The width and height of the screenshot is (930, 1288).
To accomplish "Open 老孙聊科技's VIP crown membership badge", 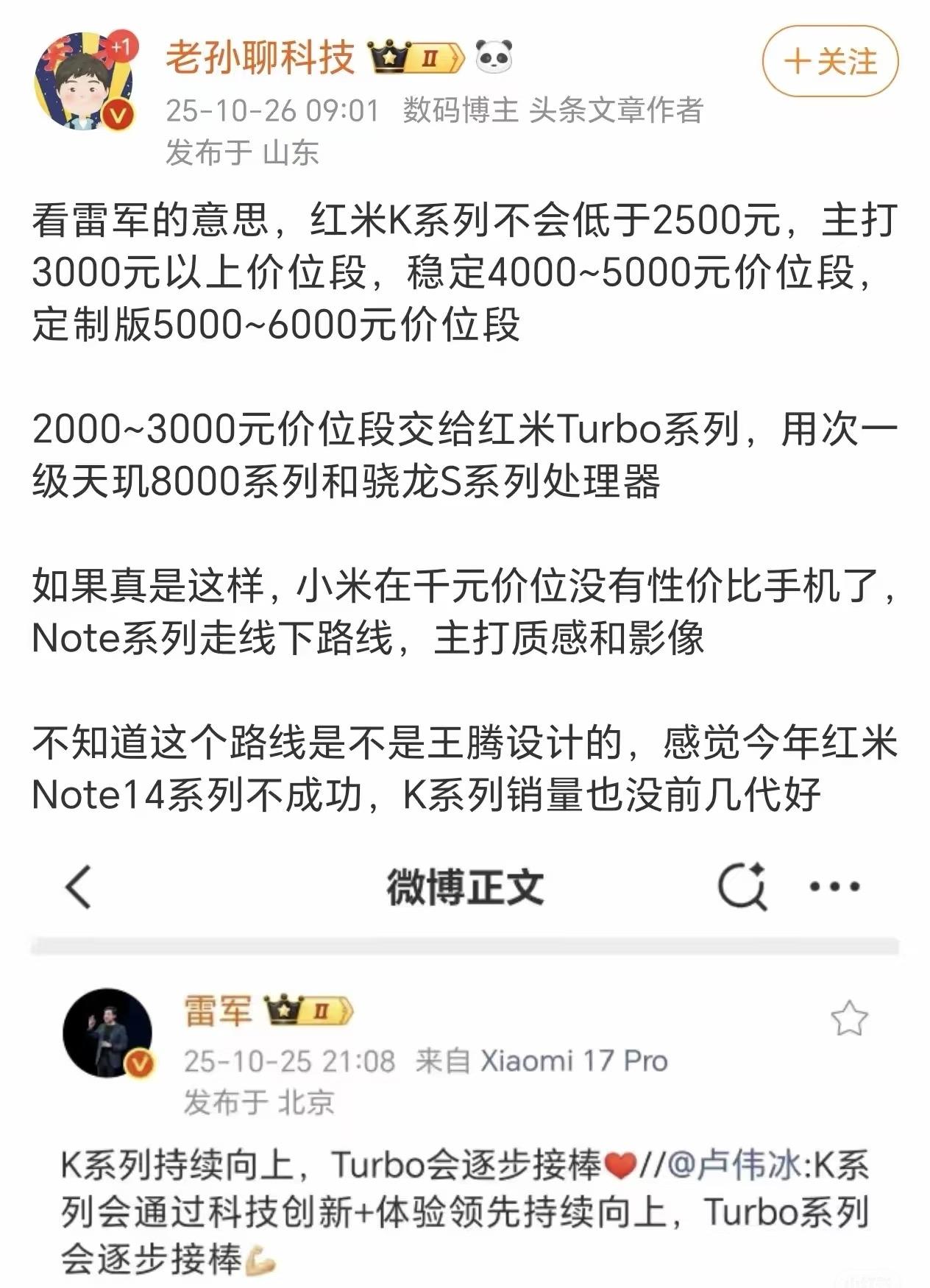I will [x=414, y=57].
